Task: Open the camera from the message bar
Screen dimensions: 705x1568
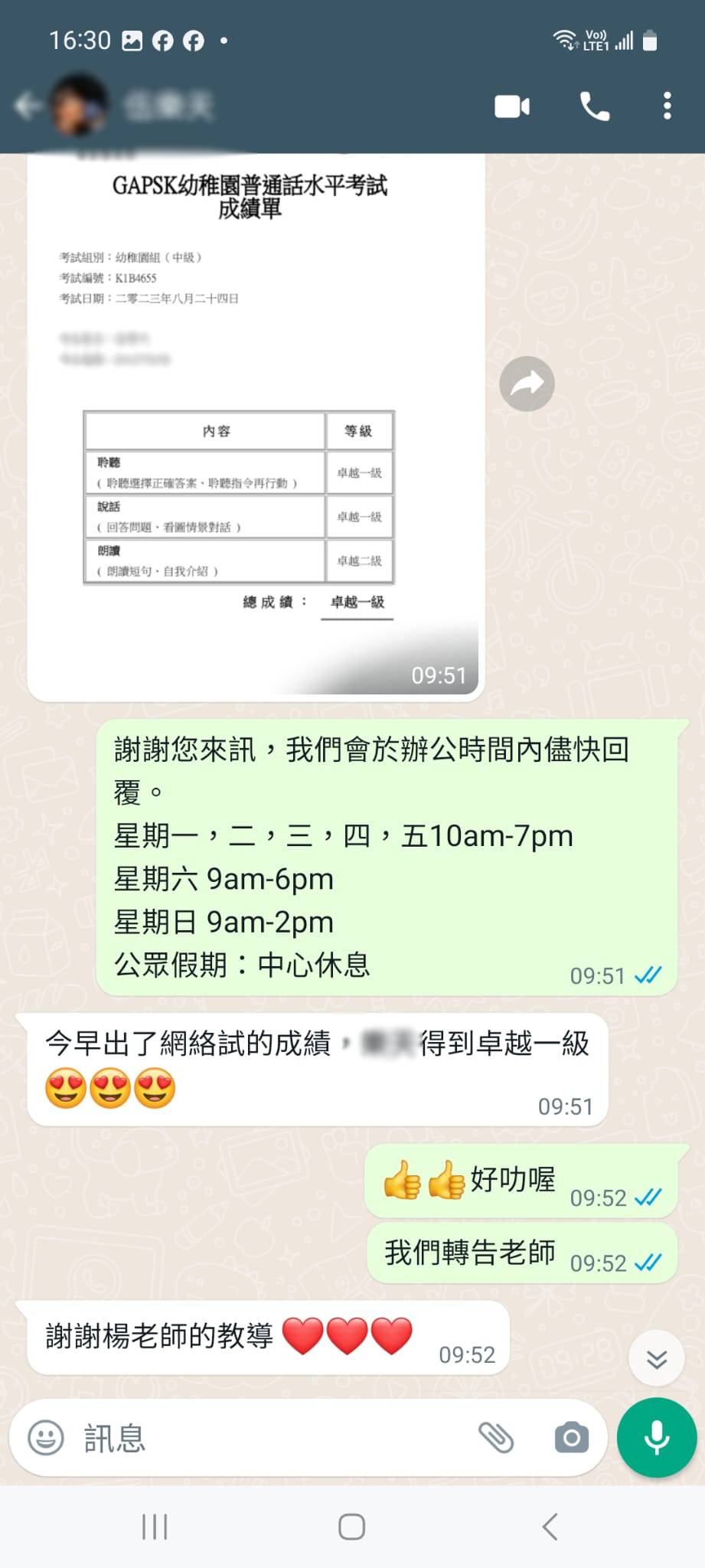Action: click(x=571, y=1438)
